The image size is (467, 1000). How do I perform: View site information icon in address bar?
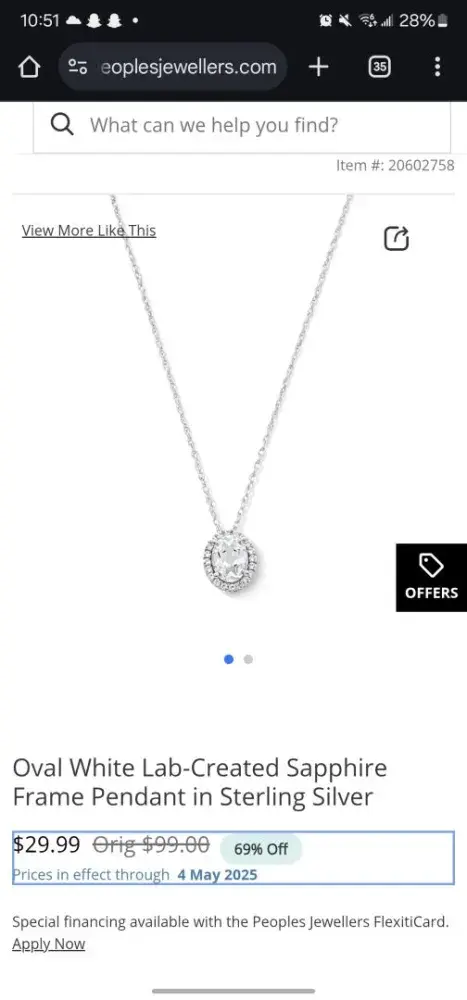[78, 67]
